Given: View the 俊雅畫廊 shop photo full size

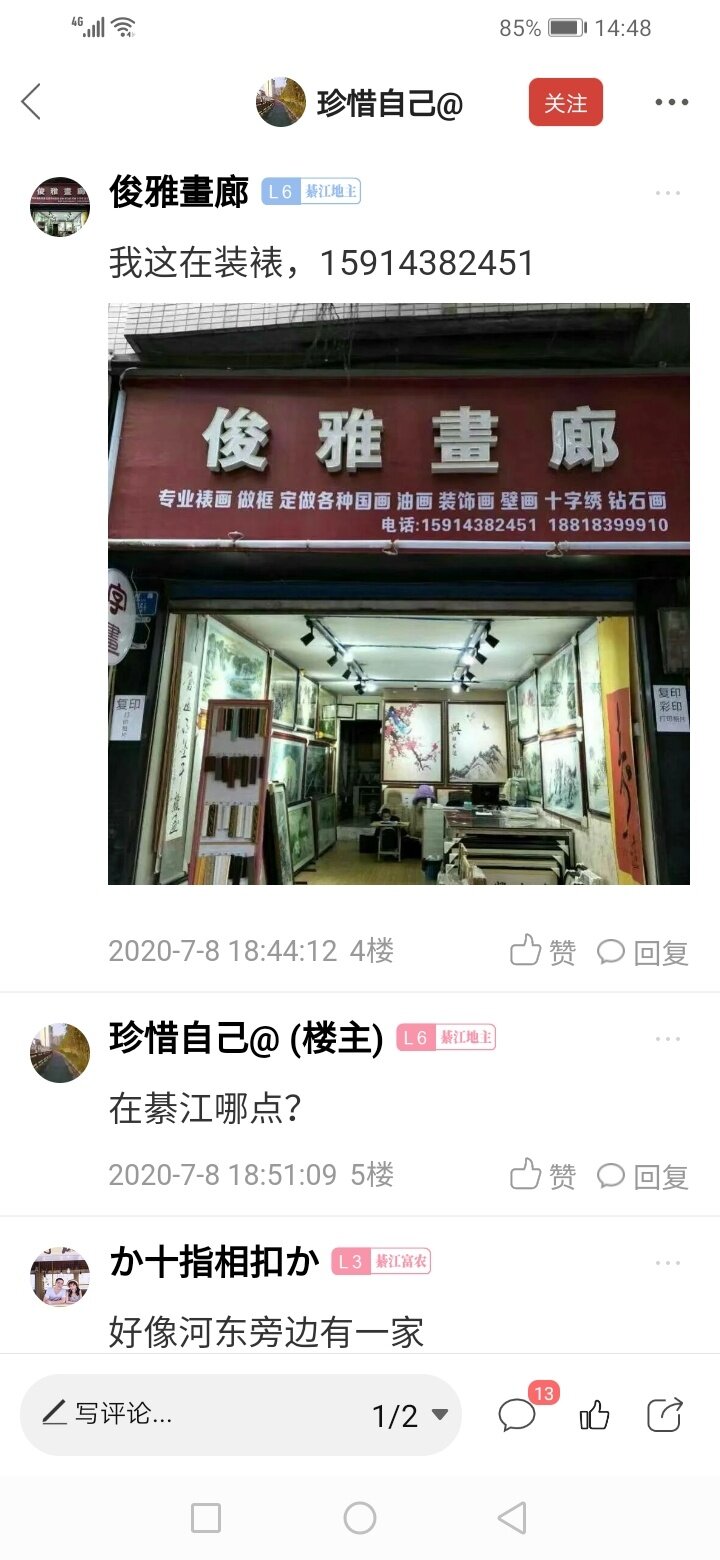Looking at the screenshot, I should pyautogui.click(x=398, y=594).
